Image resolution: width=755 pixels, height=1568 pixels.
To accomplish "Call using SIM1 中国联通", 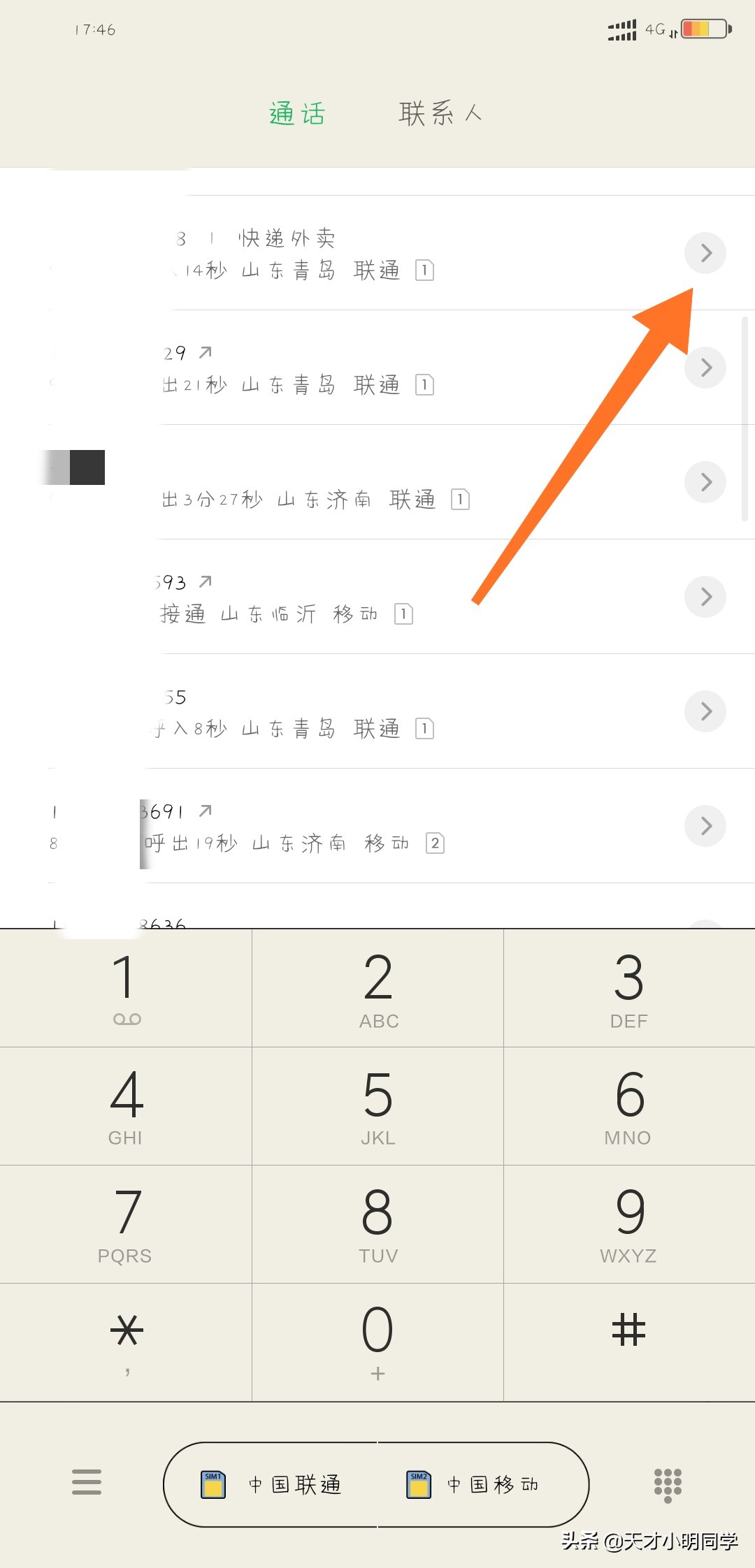I will 273,1485.
